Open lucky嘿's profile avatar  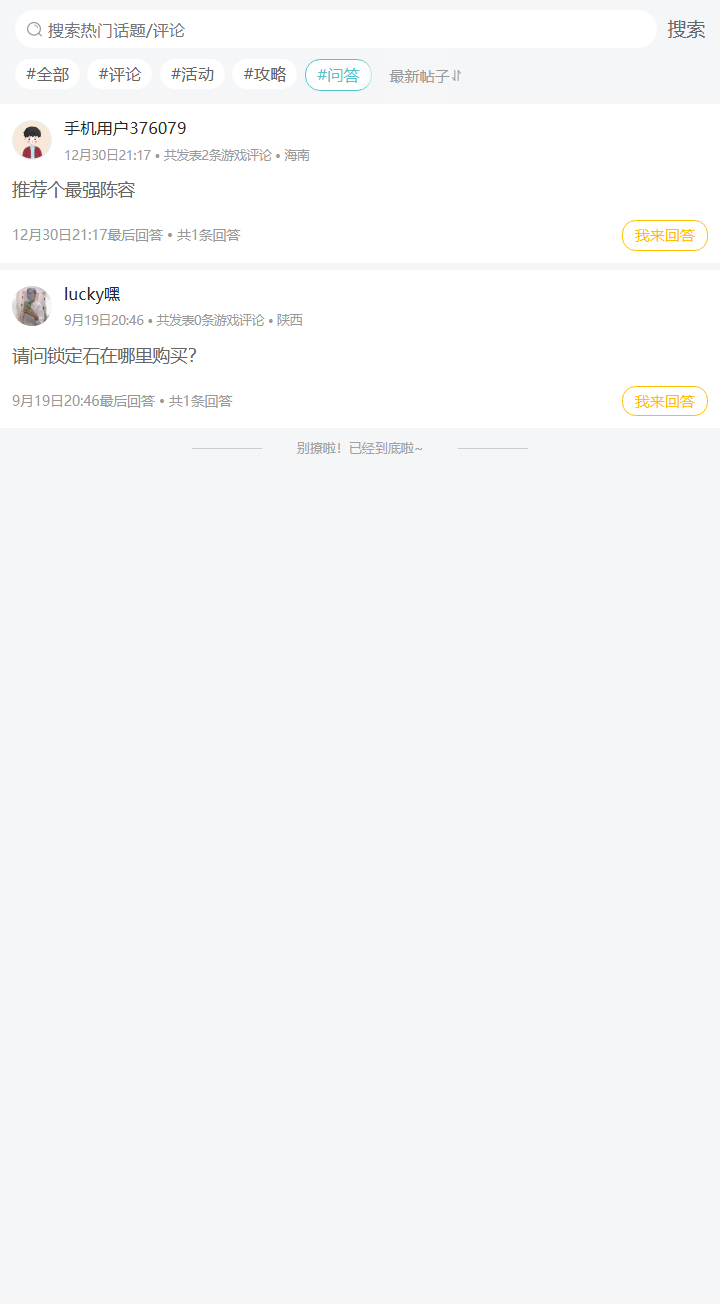click(x=31, y=305)
